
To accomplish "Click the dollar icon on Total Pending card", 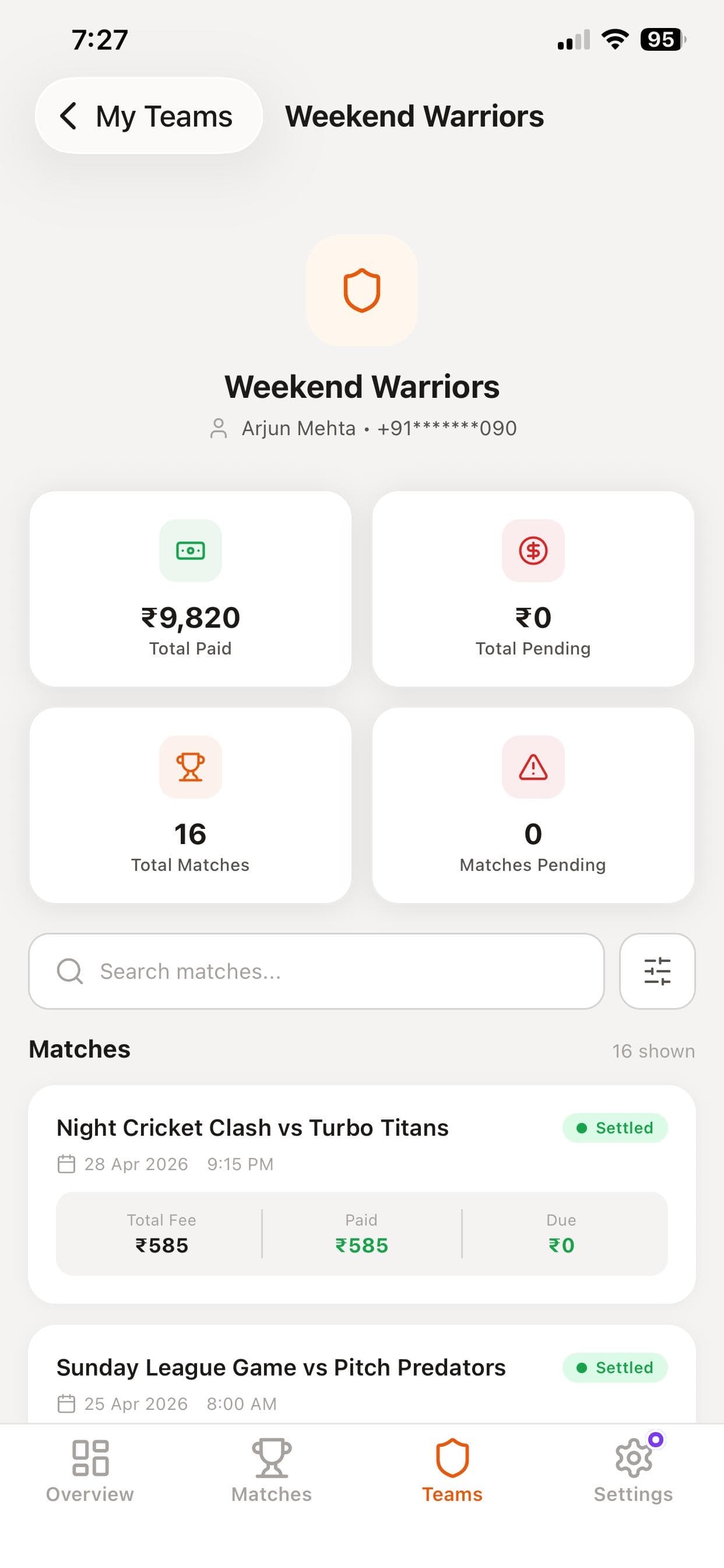I will (533, 549).
